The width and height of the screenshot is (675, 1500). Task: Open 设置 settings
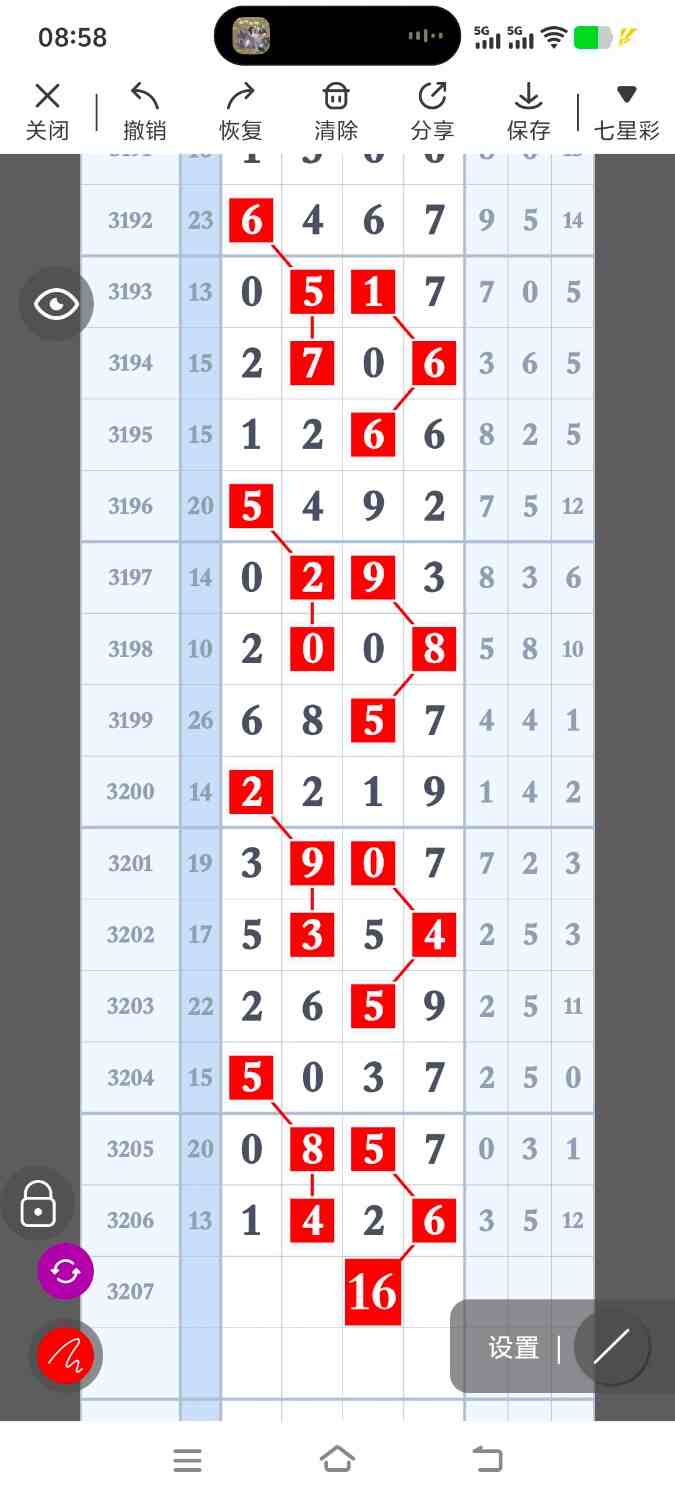[x=514, y=1348]
